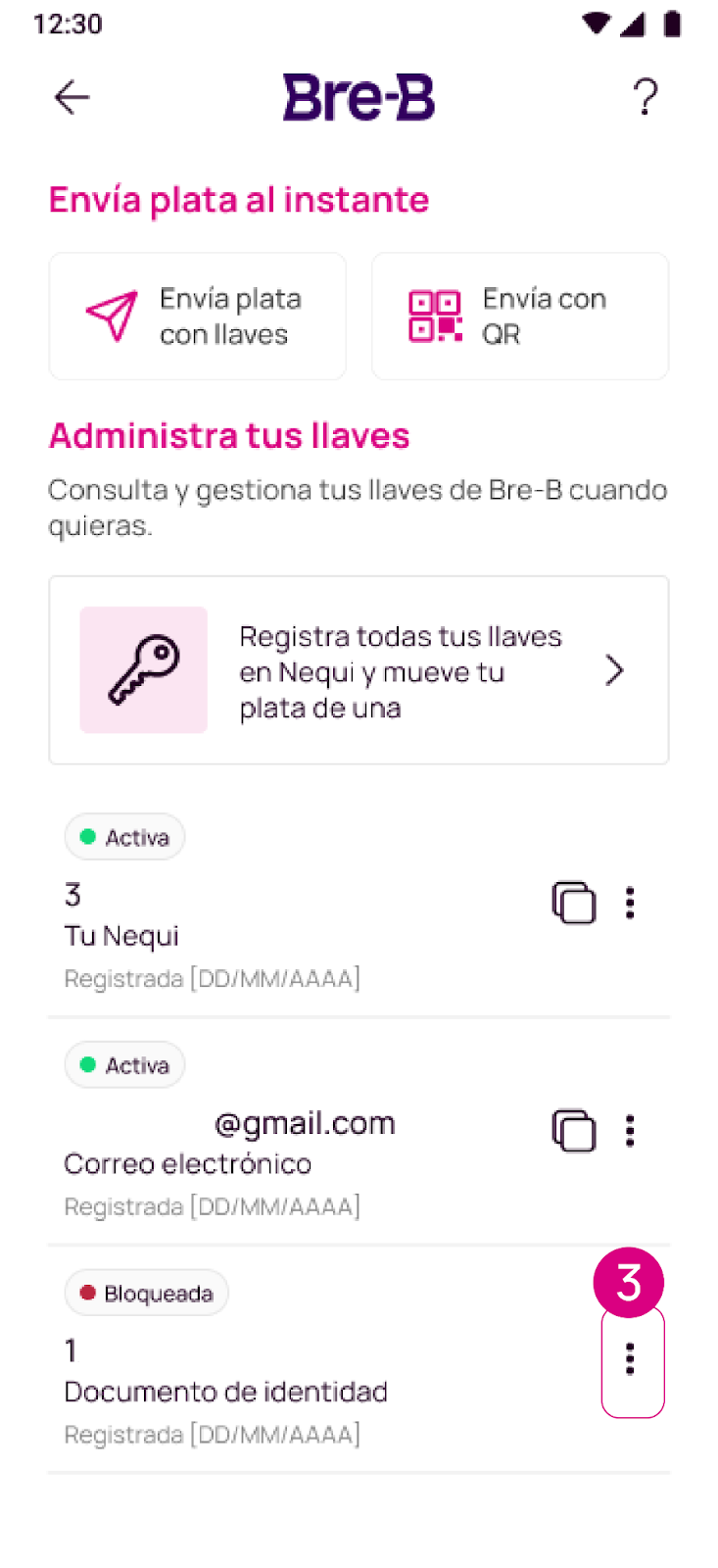
Task: Open the Envía con QR option
Action: 519,316
